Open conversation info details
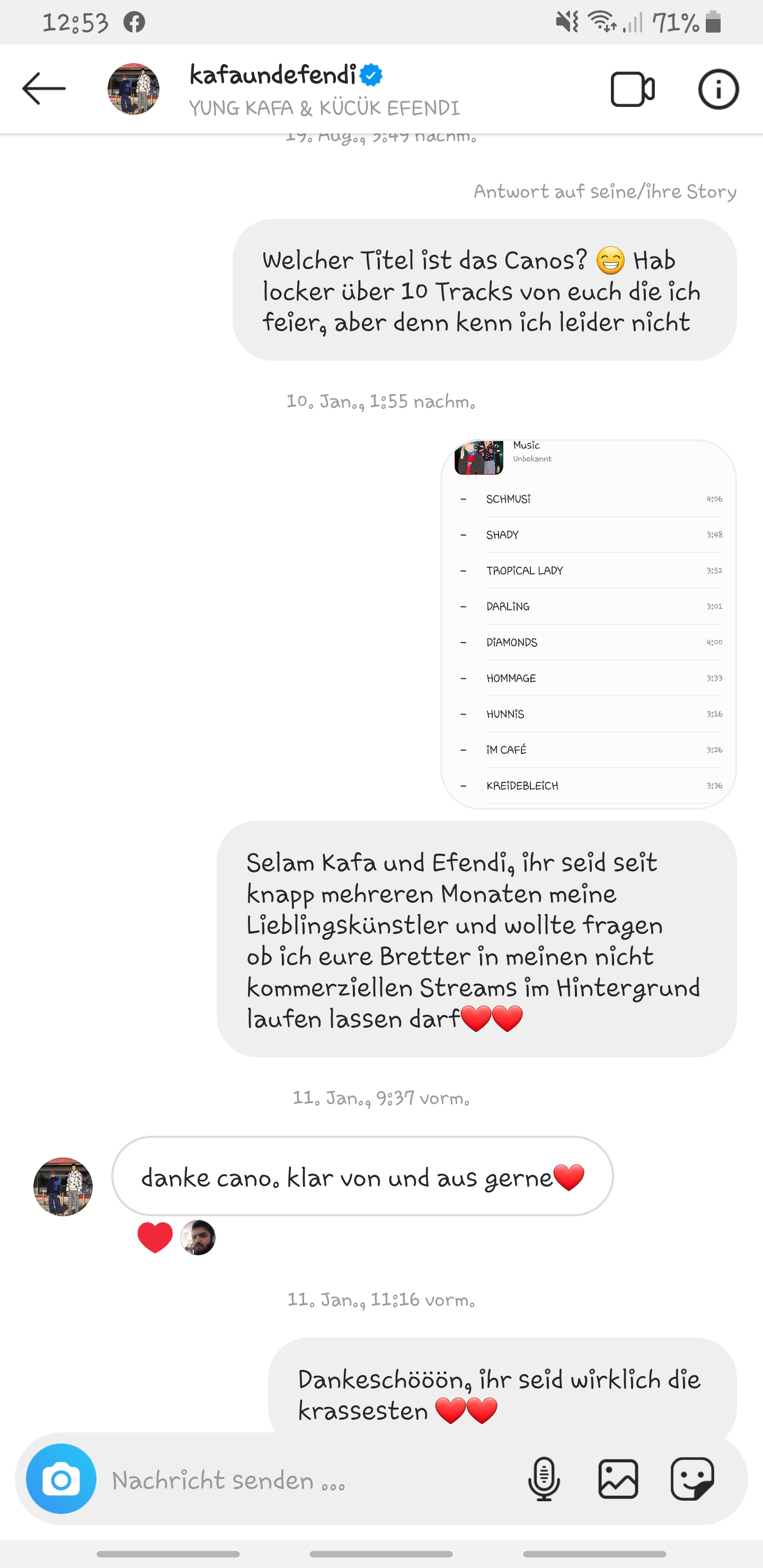Screen dimensions: 763x1568 tap(718, 90)
